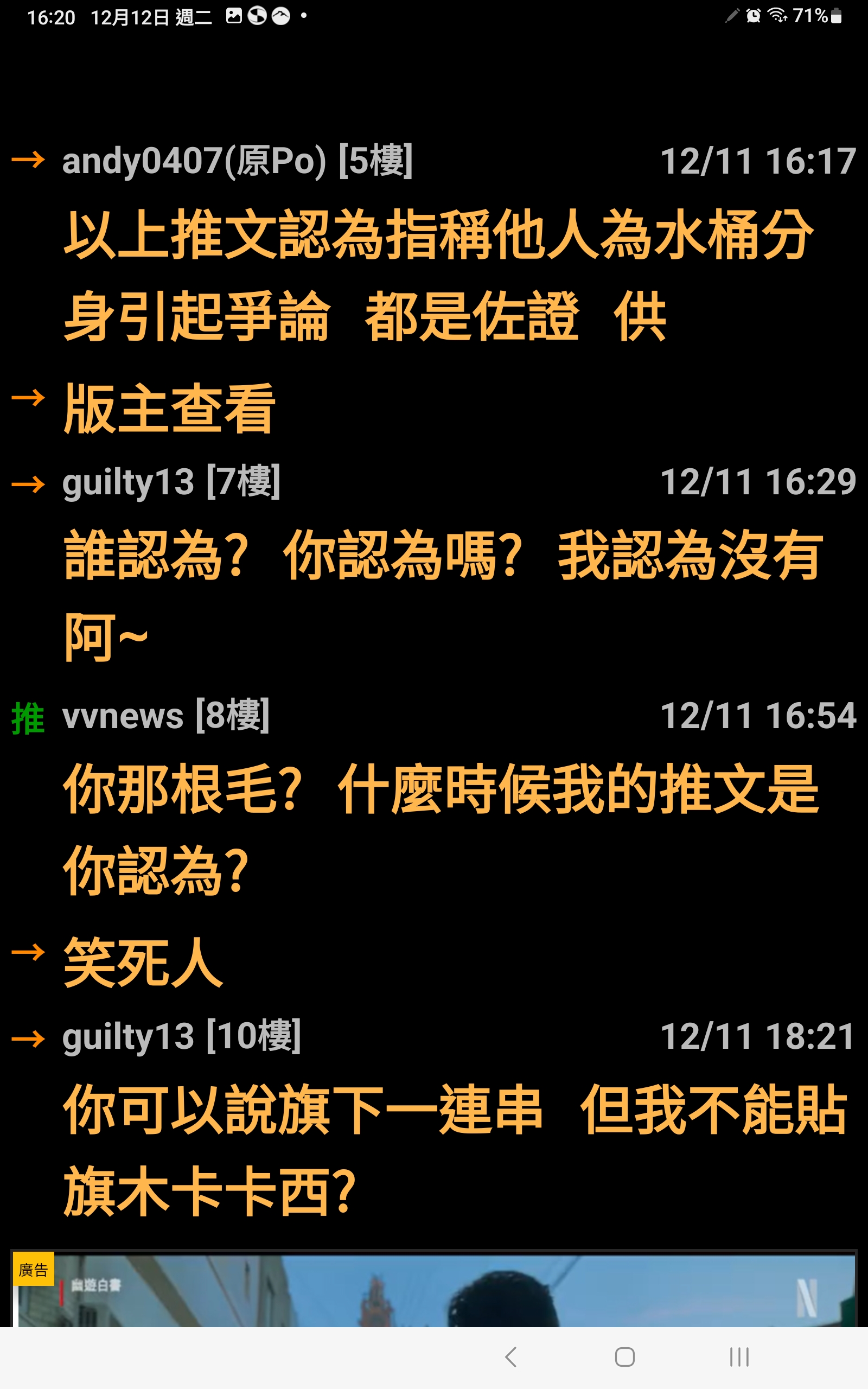Open the 廣告 banner at the bottom
The image size is (868, 1389).
tap(434, 1292)
